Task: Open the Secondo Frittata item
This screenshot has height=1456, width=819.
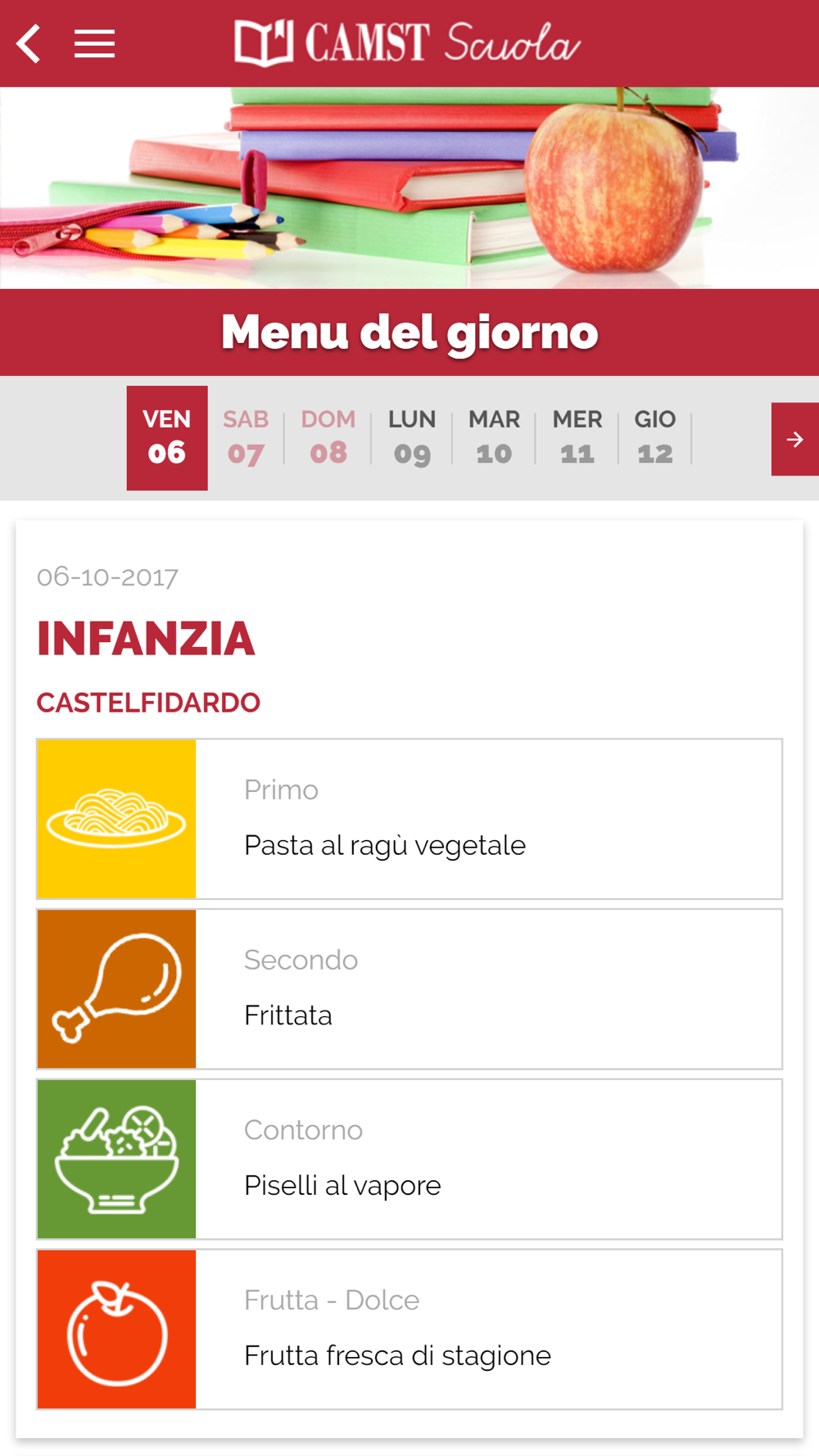Action: [x=409, y=989]
